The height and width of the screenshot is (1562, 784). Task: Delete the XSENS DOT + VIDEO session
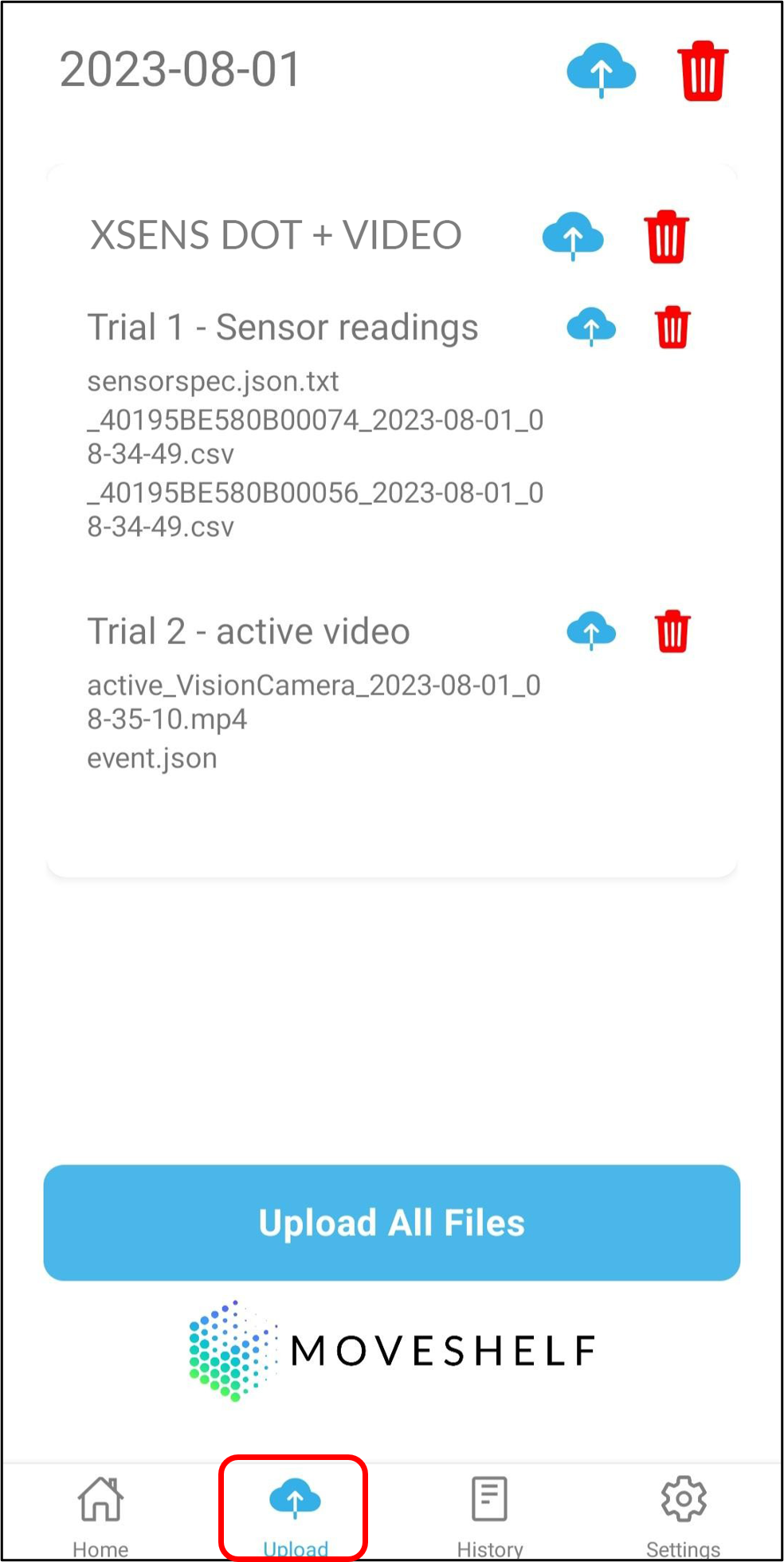[x=667, y=236]
